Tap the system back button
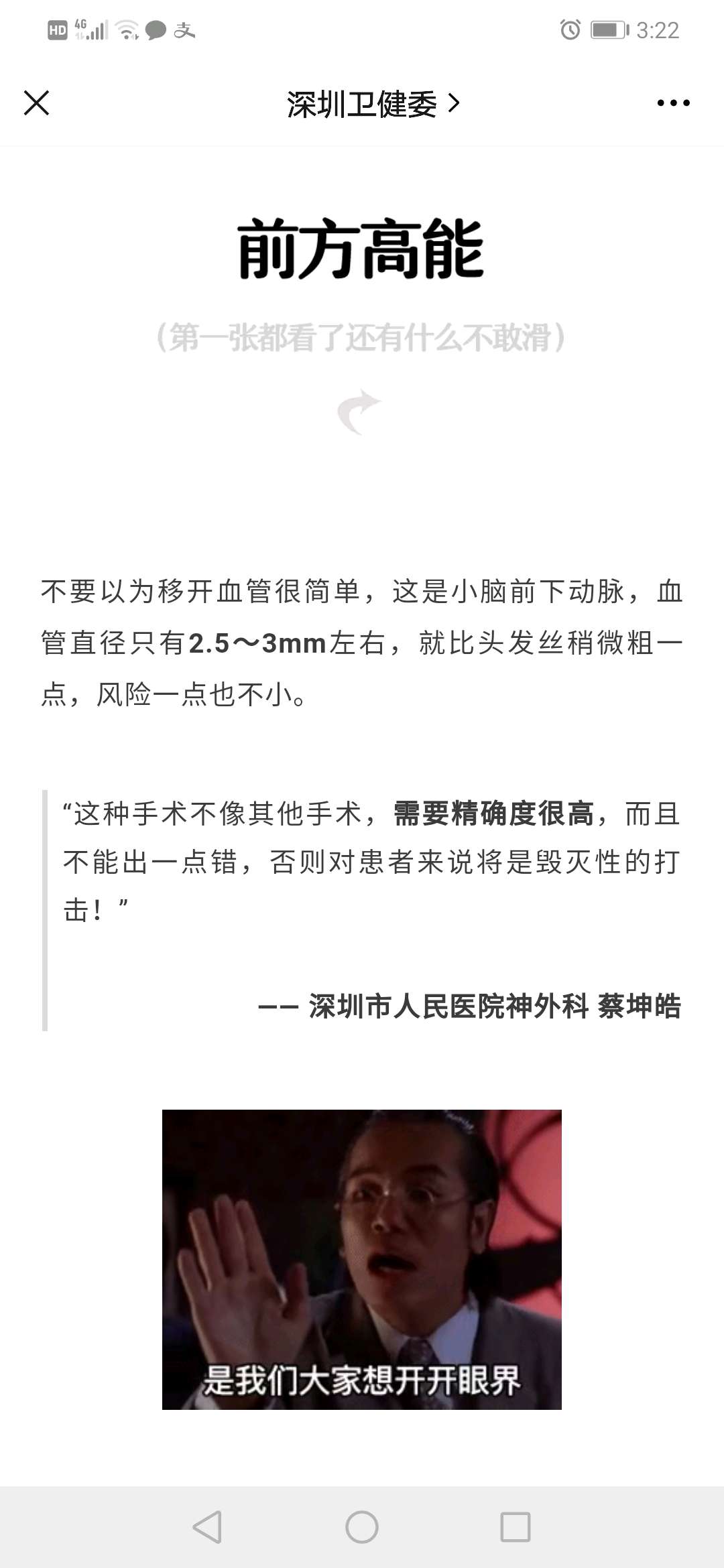Screen dimensions: 724x1568 207,1527
